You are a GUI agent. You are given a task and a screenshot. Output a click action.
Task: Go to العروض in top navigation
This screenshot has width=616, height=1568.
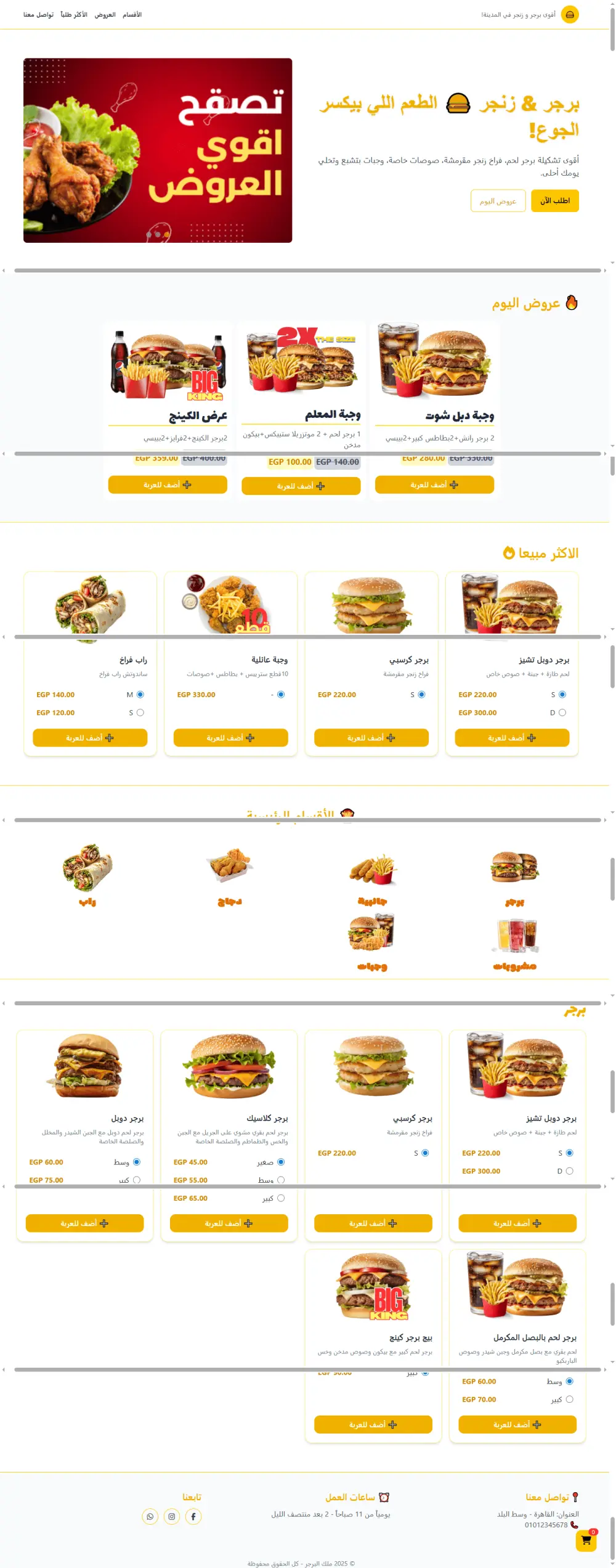(105, 15)
